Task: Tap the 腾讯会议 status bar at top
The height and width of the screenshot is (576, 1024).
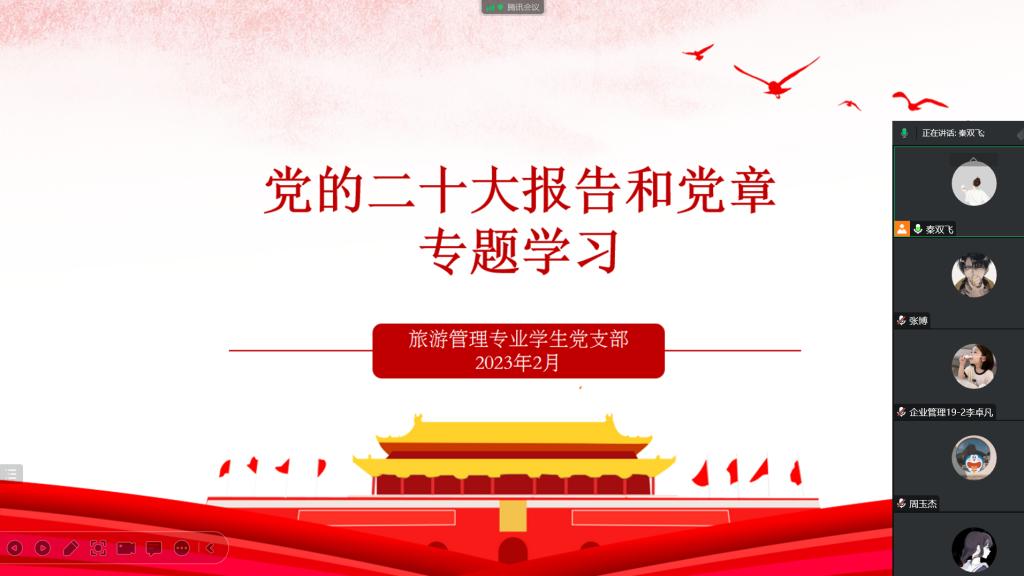Action: coord(513,7)
